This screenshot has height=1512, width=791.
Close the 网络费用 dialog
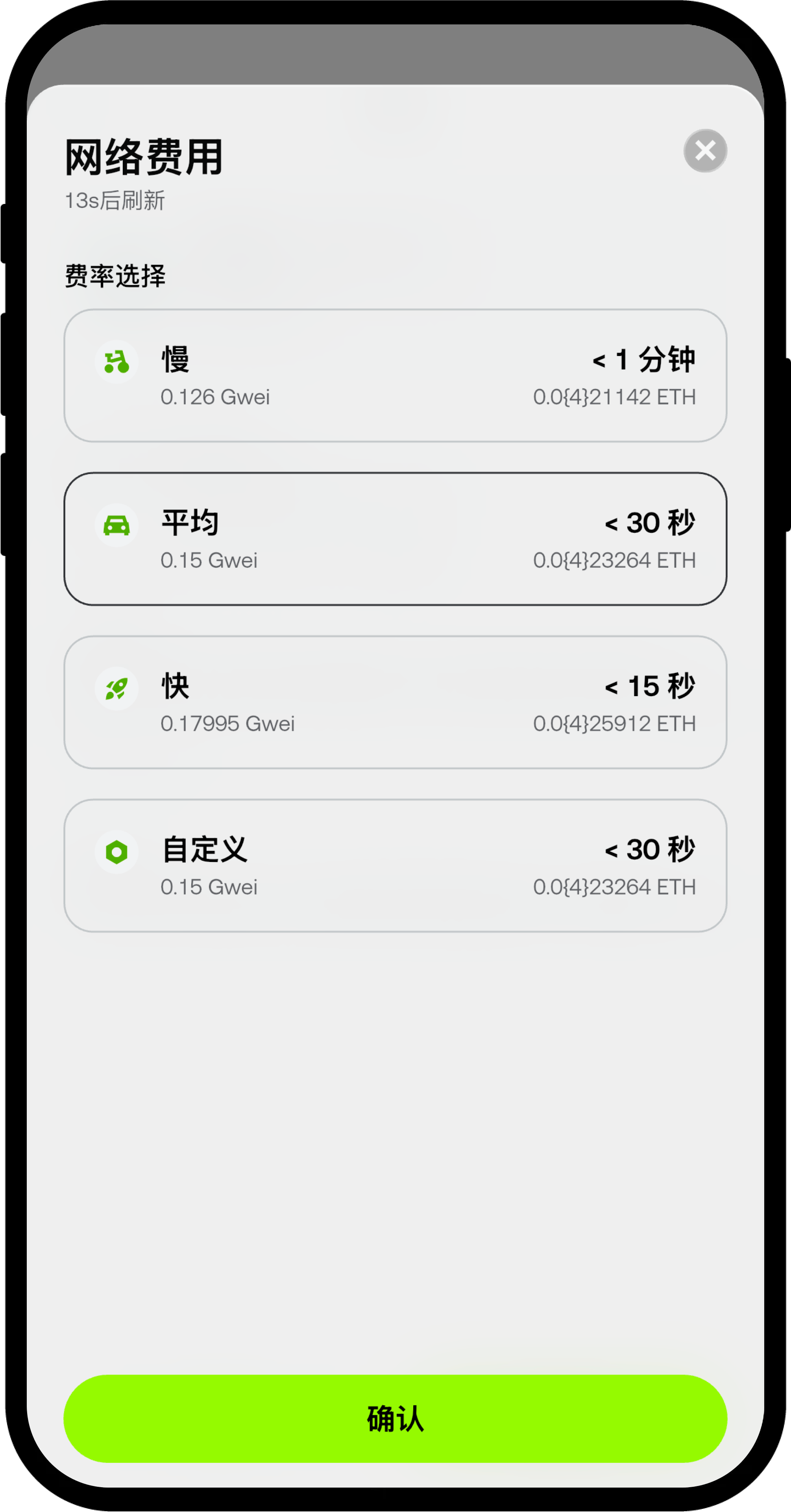(705, 150)
